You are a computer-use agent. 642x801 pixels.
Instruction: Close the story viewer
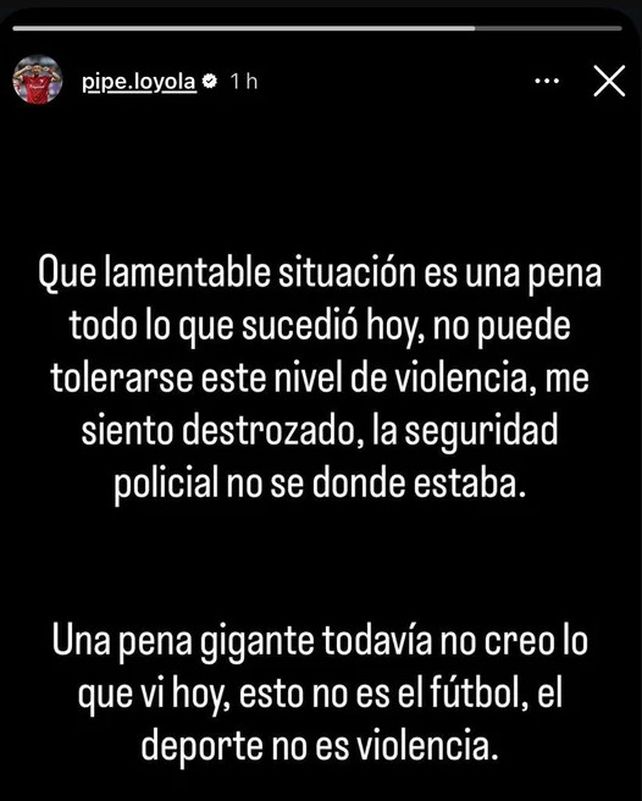608,83
